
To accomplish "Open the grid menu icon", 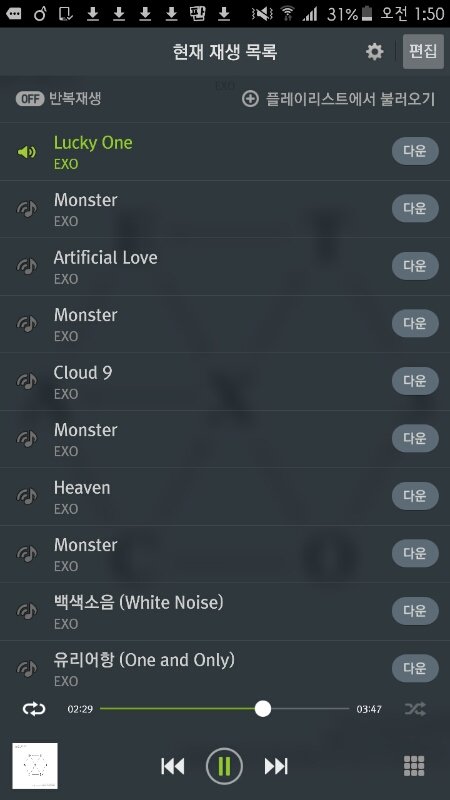I will pos(414,766).
